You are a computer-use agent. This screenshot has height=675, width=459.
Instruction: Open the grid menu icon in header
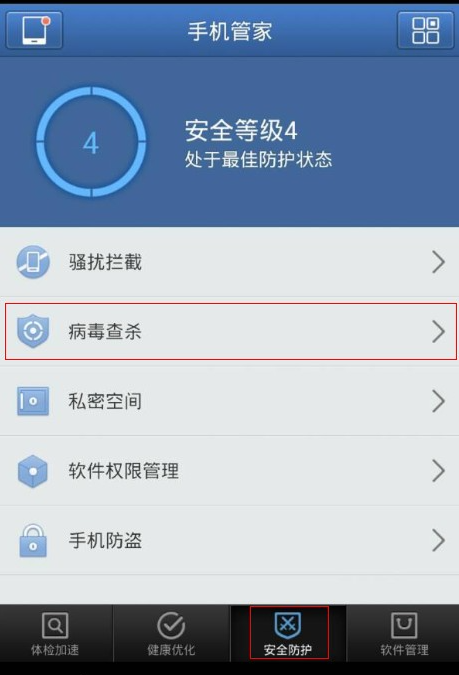point(425,30)
